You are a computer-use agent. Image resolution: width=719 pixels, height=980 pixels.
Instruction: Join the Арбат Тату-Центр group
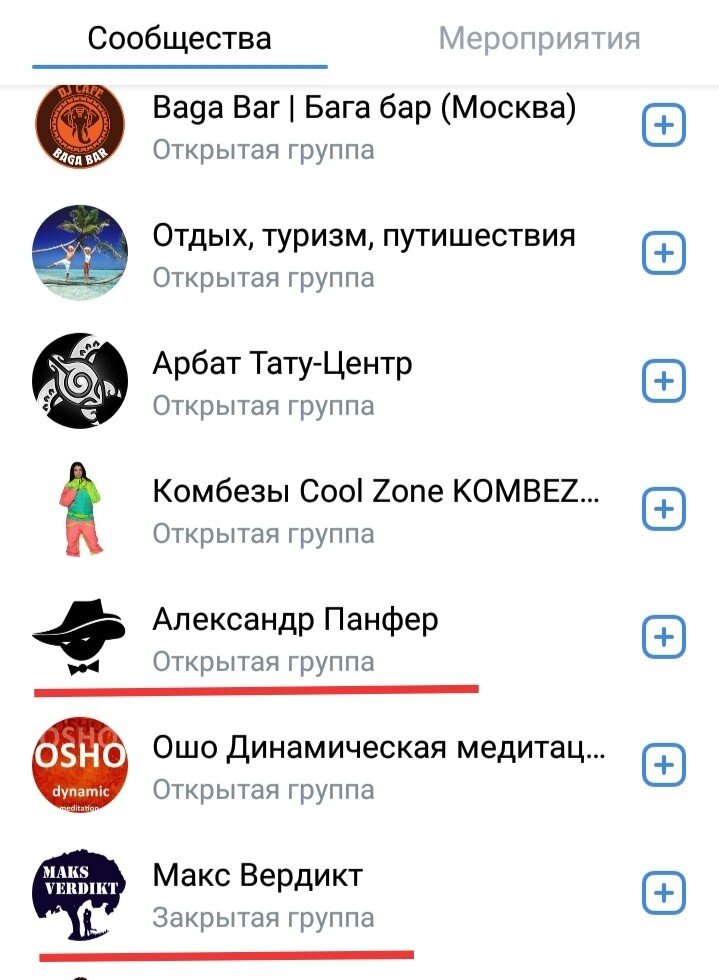tap(663, 382)
